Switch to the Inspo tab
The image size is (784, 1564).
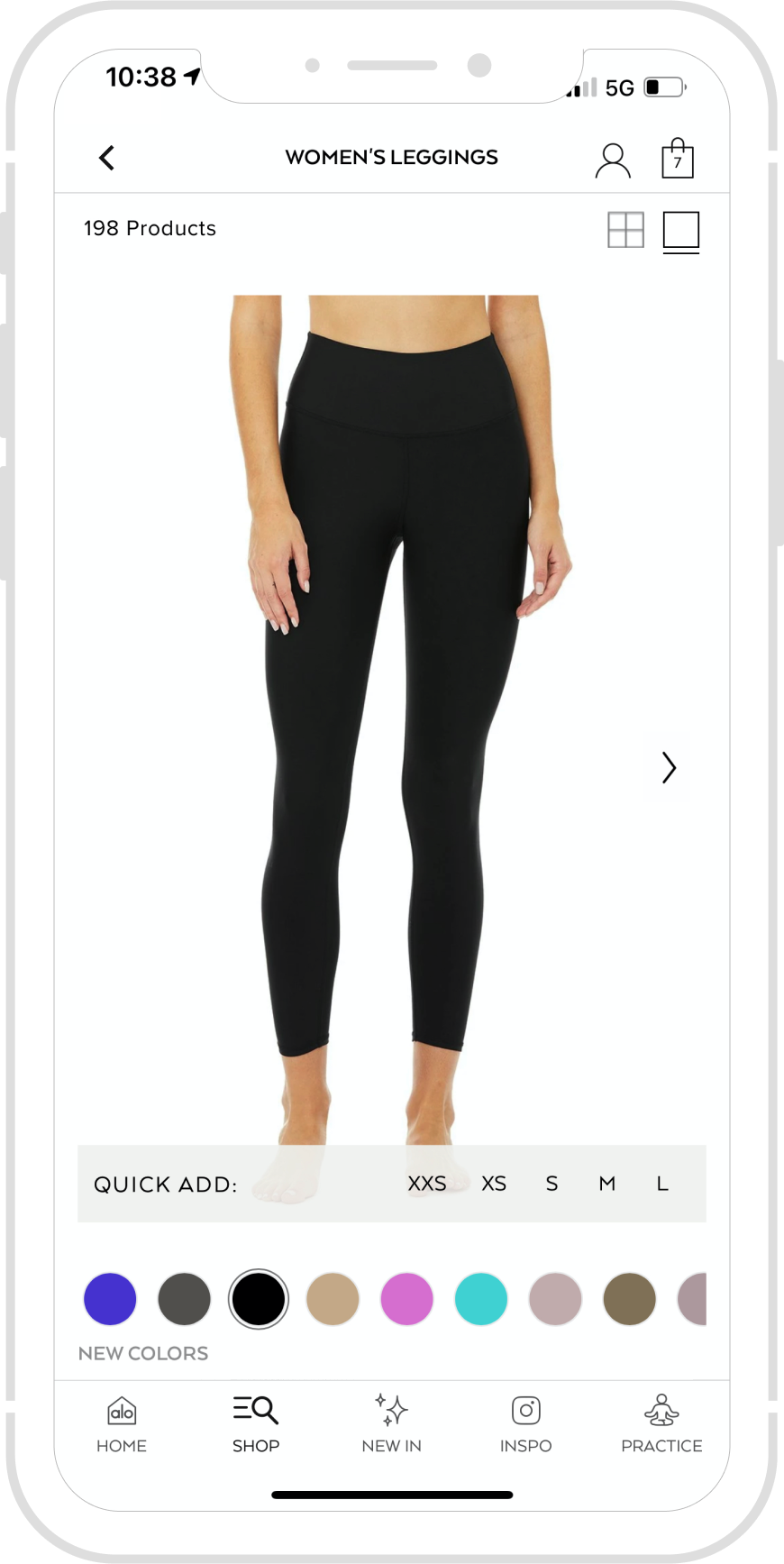click(x=526, y=1424)
